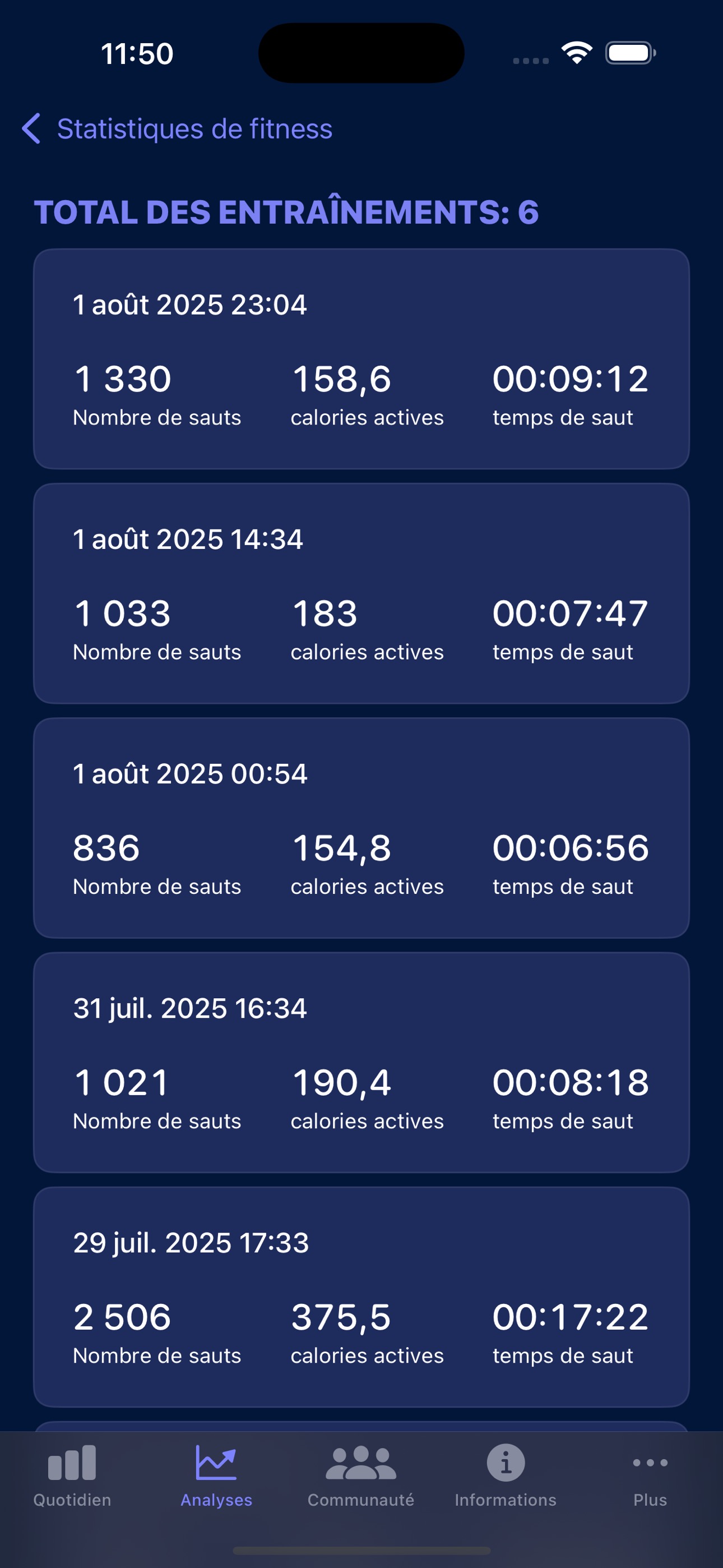View the 1 août 2025 14:34 workout
The width and height of the screenshot is (723, 1568).
point(361,593)
